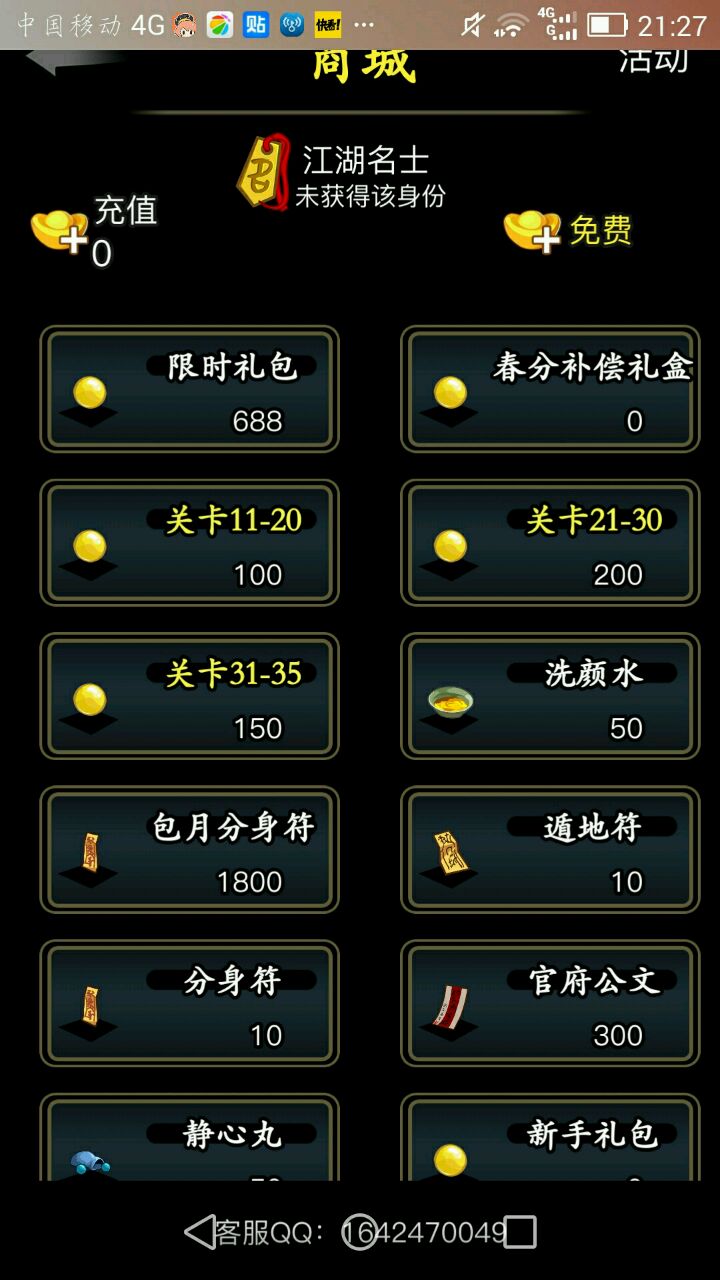
Task: Pick the 分身符 item costing 10
Action: point(190,1003)
